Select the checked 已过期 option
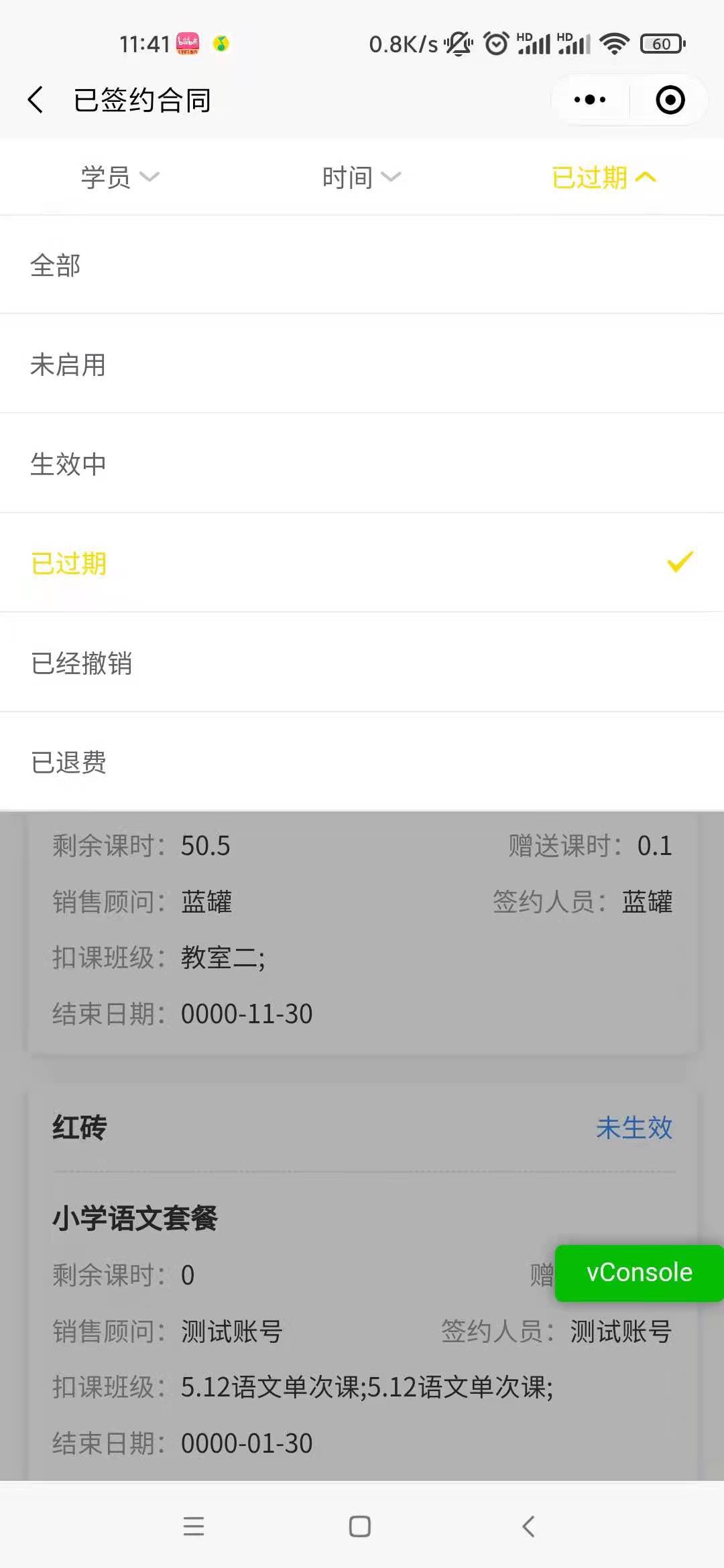 (362, 563)
